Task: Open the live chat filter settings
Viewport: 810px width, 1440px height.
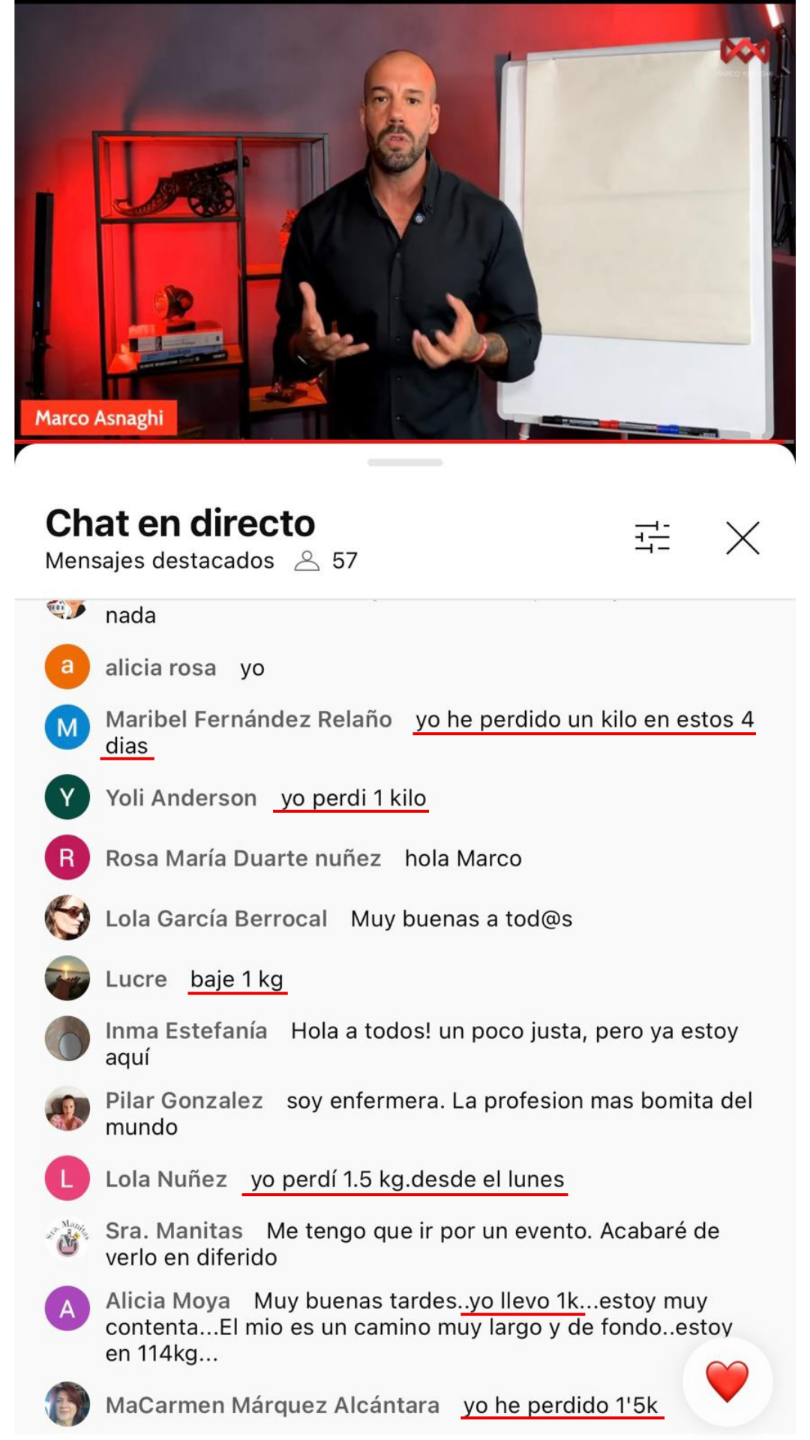Action: (652, 538)
